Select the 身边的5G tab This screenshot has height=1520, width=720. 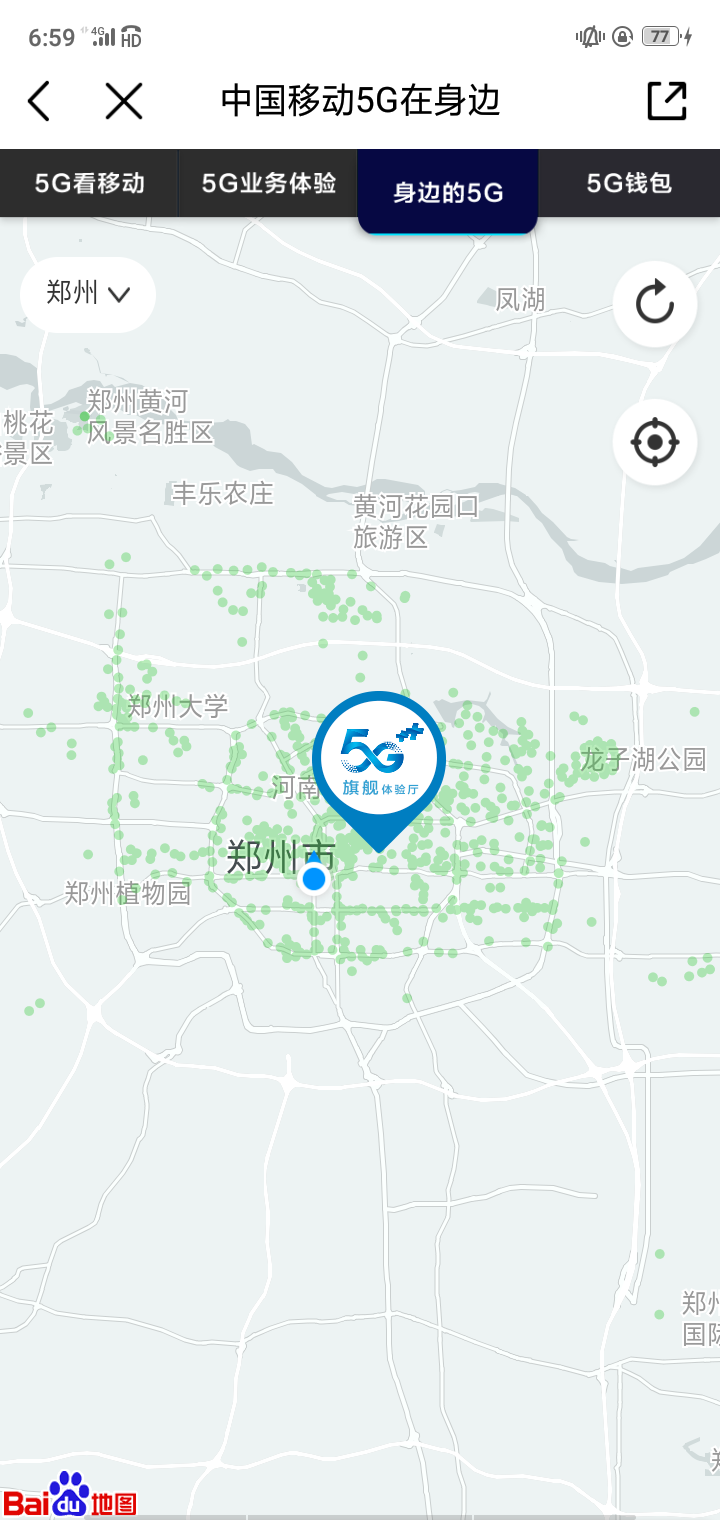448,192
